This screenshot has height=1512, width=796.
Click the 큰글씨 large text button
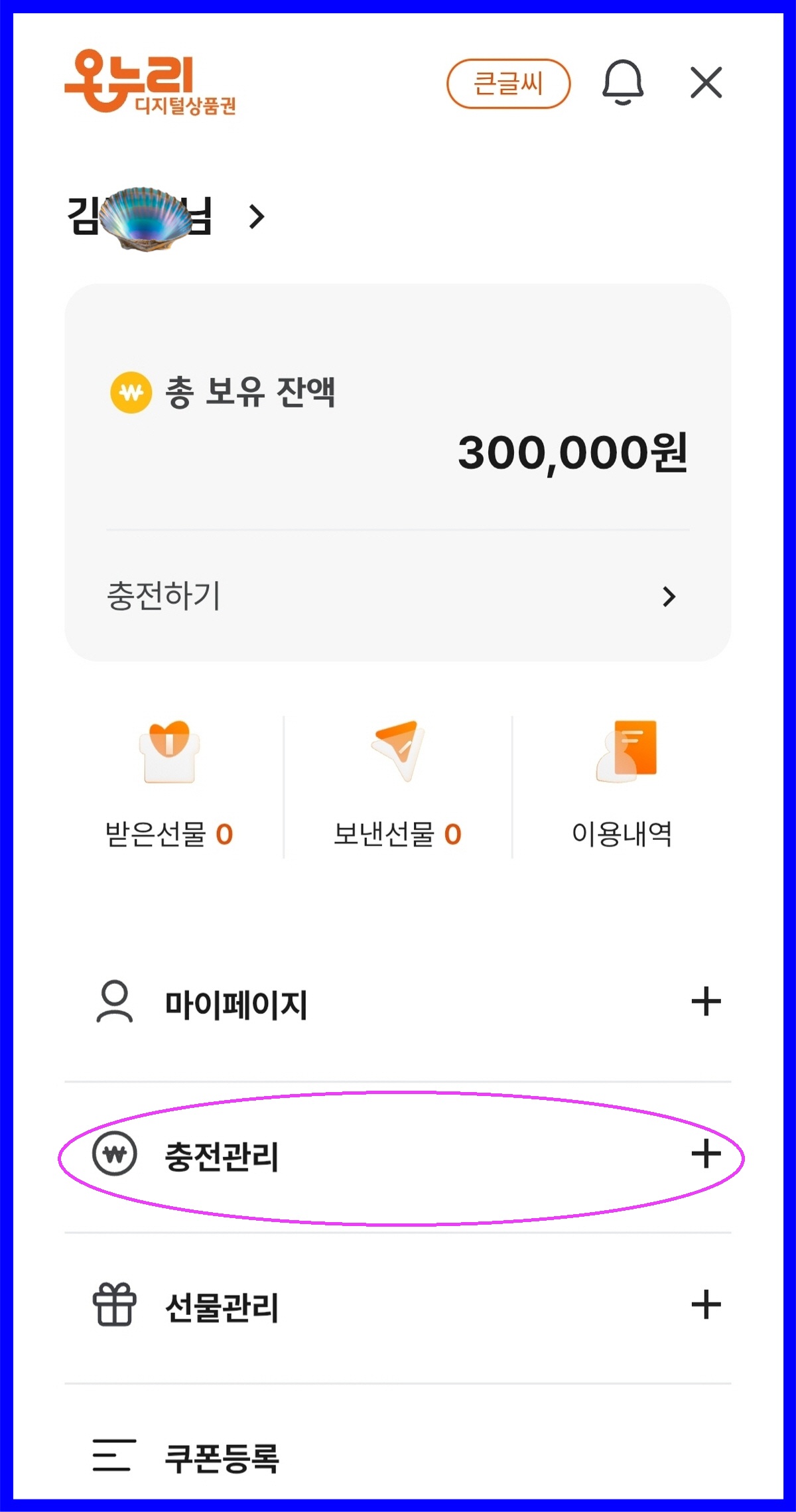click(x=509, y=81)
